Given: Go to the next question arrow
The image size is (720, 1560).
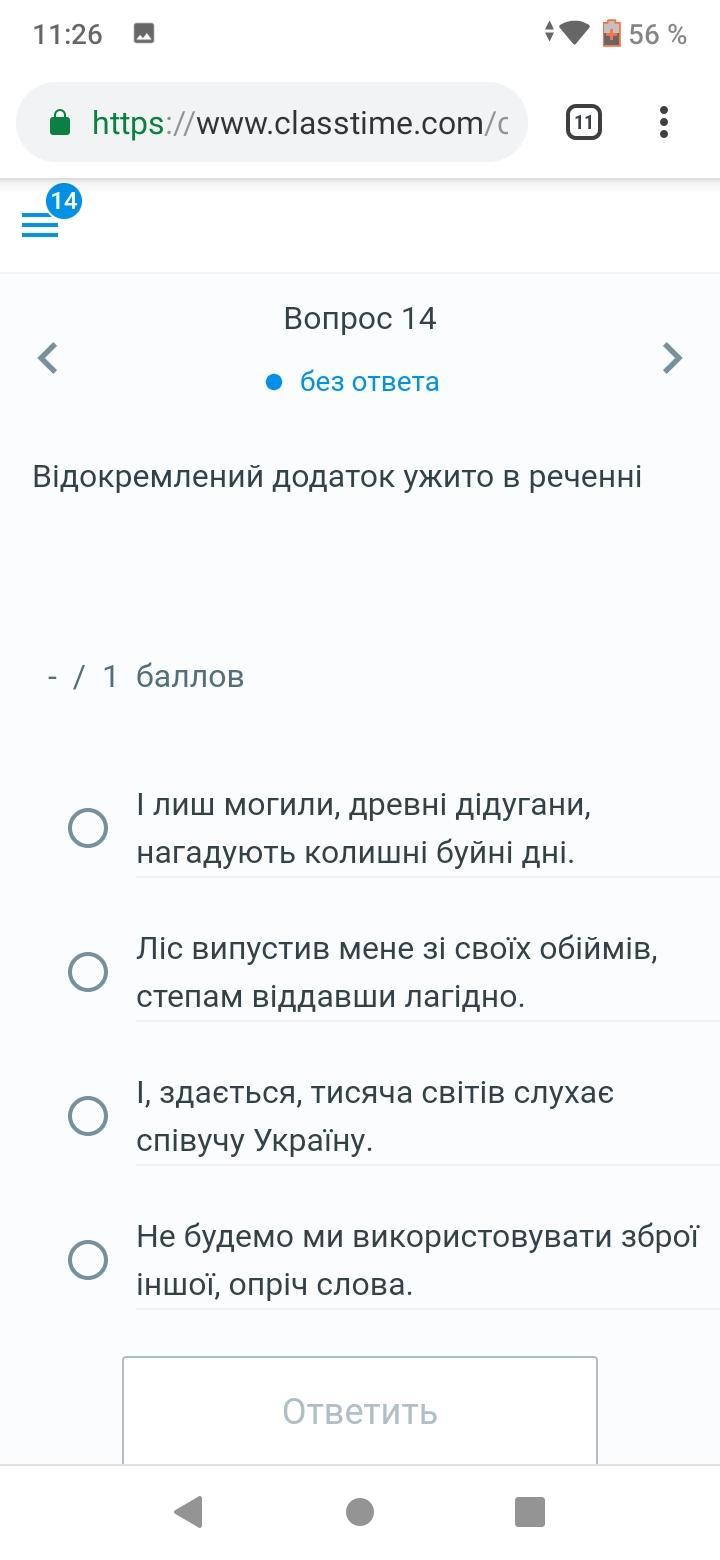Looking at the screenshot, I should tap(672, 358).
